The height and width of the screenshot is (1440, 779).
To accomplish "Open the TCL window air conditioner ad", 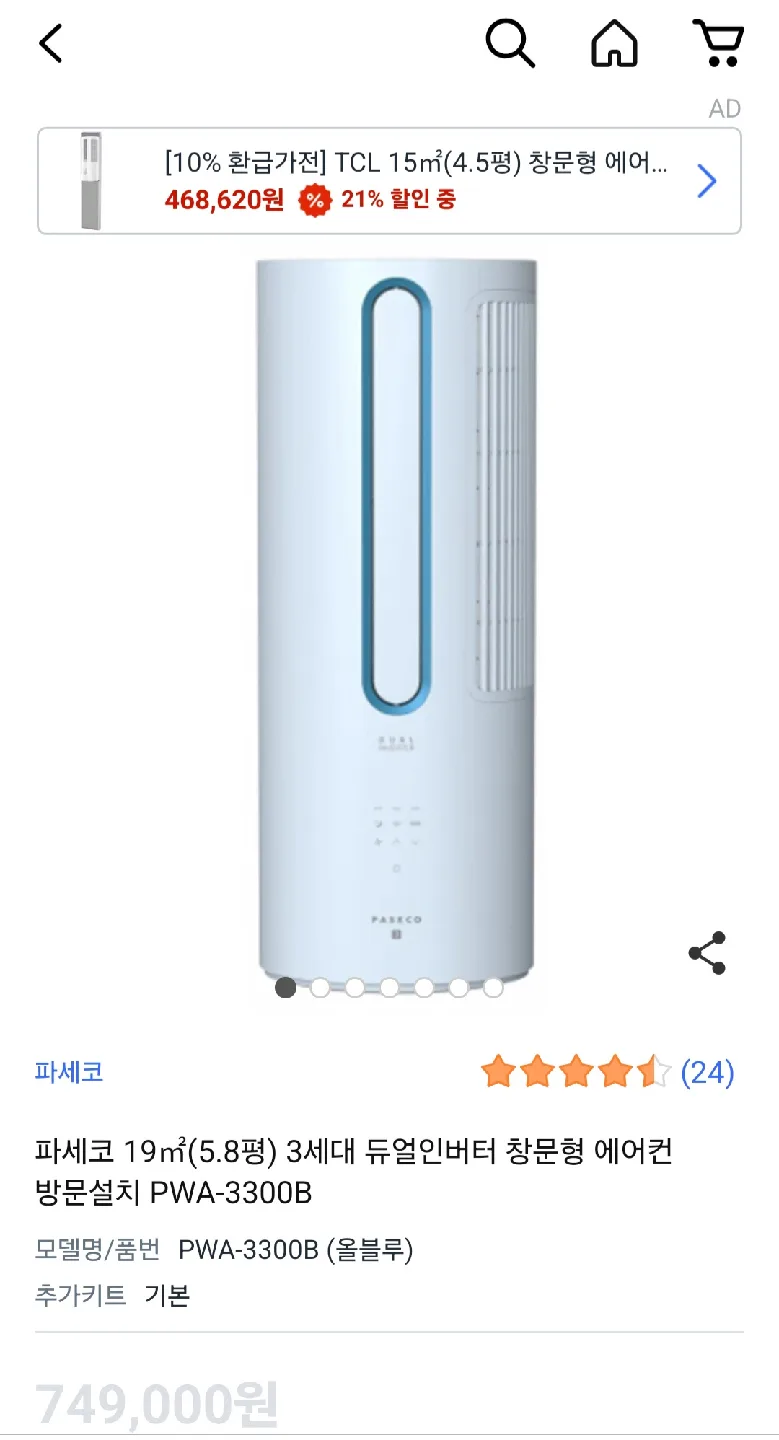I will pos(389,181).
